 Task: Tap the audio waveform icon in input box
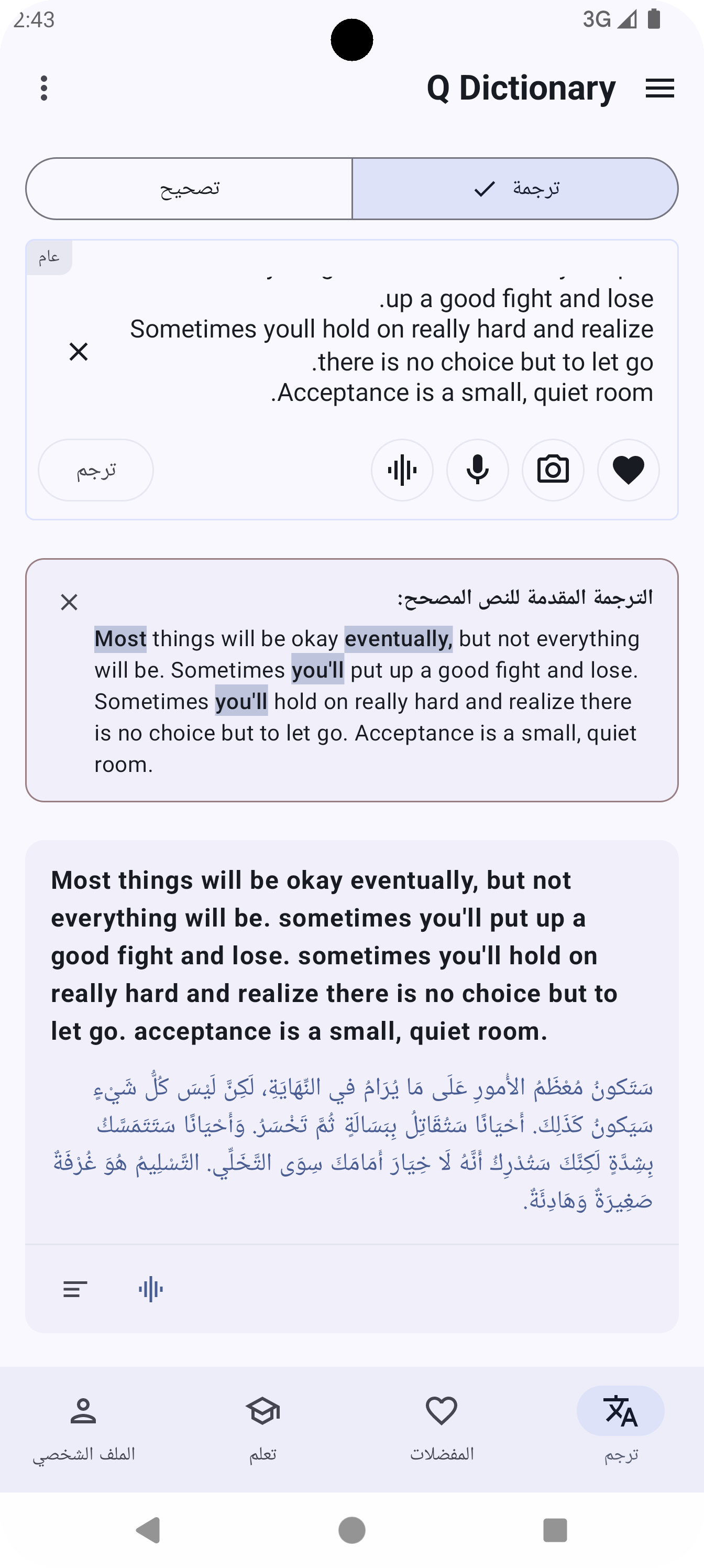[x=402, y=470]
